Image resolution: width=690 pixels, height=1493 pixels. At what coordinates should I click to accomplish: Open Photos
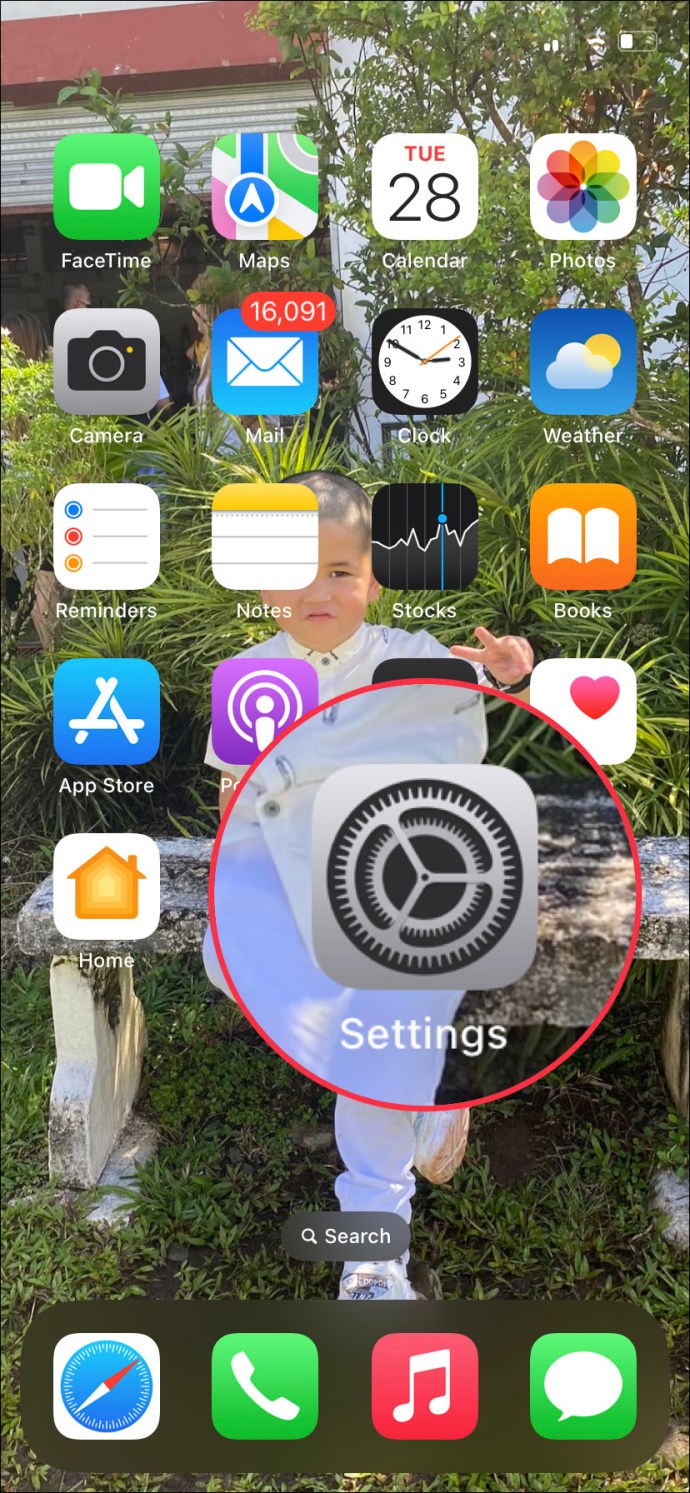pos(583,186)
